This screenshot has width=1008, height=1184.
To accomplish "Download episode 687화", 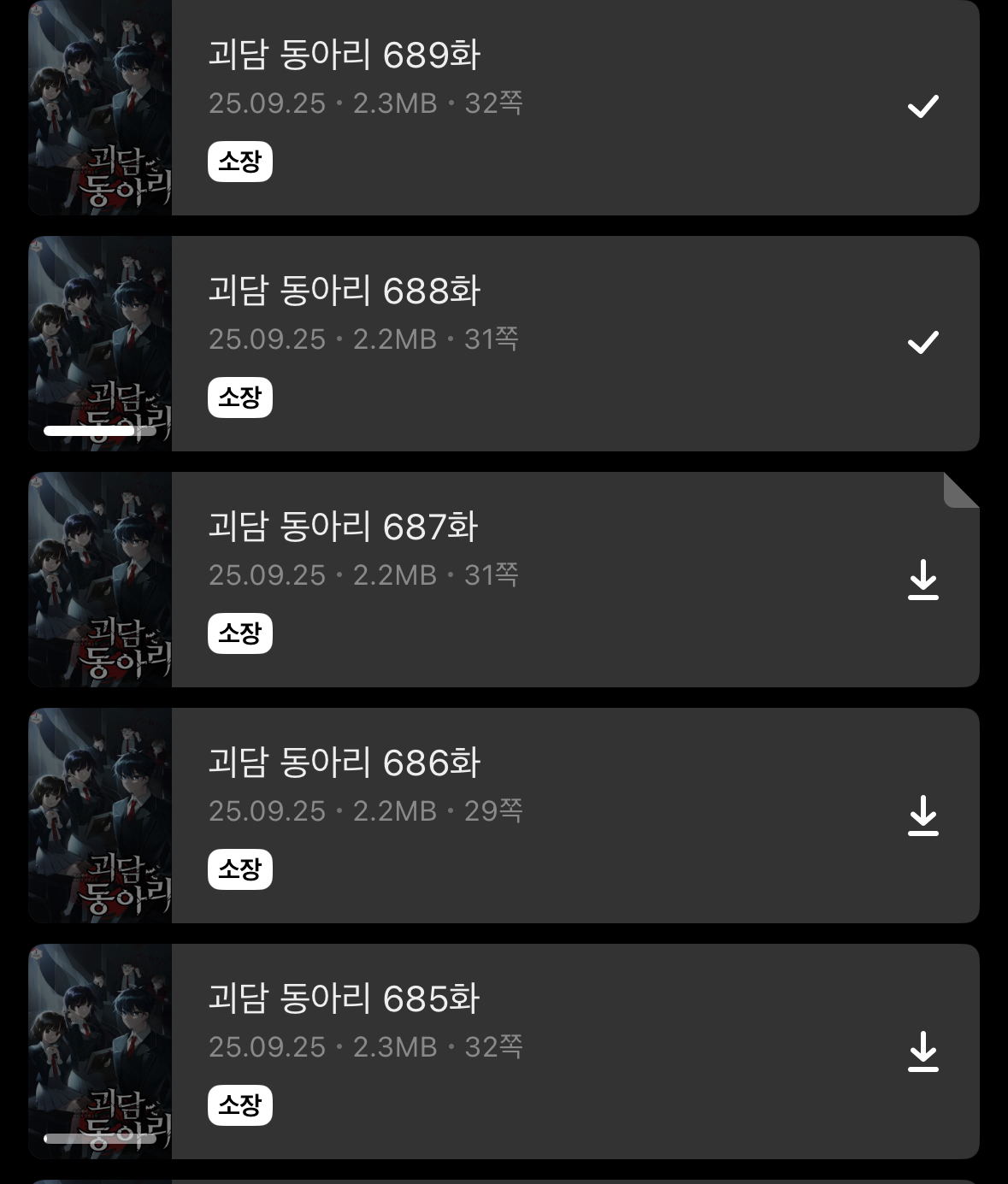I will 923,580.
